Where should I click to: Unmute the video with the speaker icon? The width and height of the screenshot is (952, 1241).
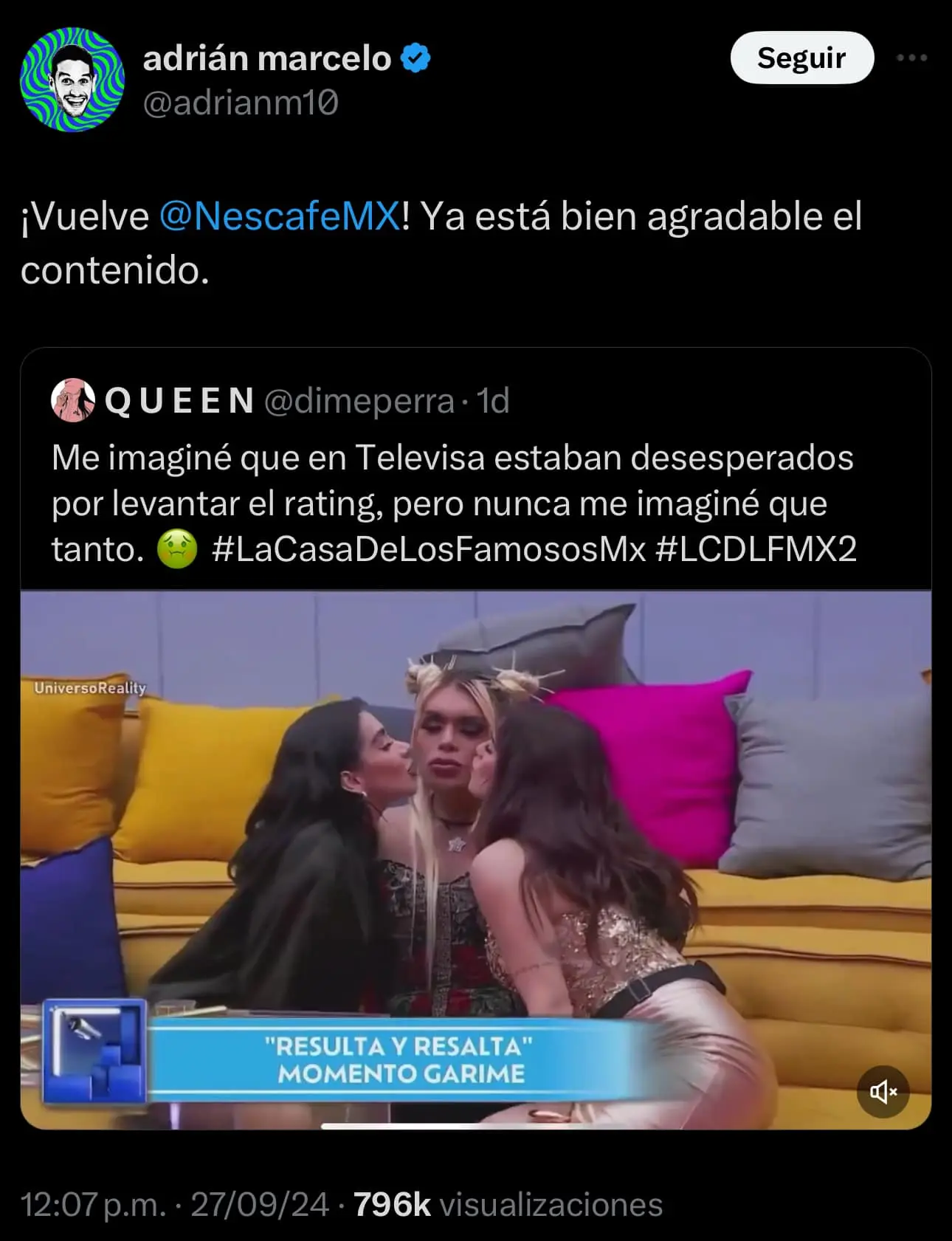point(883,1091)
